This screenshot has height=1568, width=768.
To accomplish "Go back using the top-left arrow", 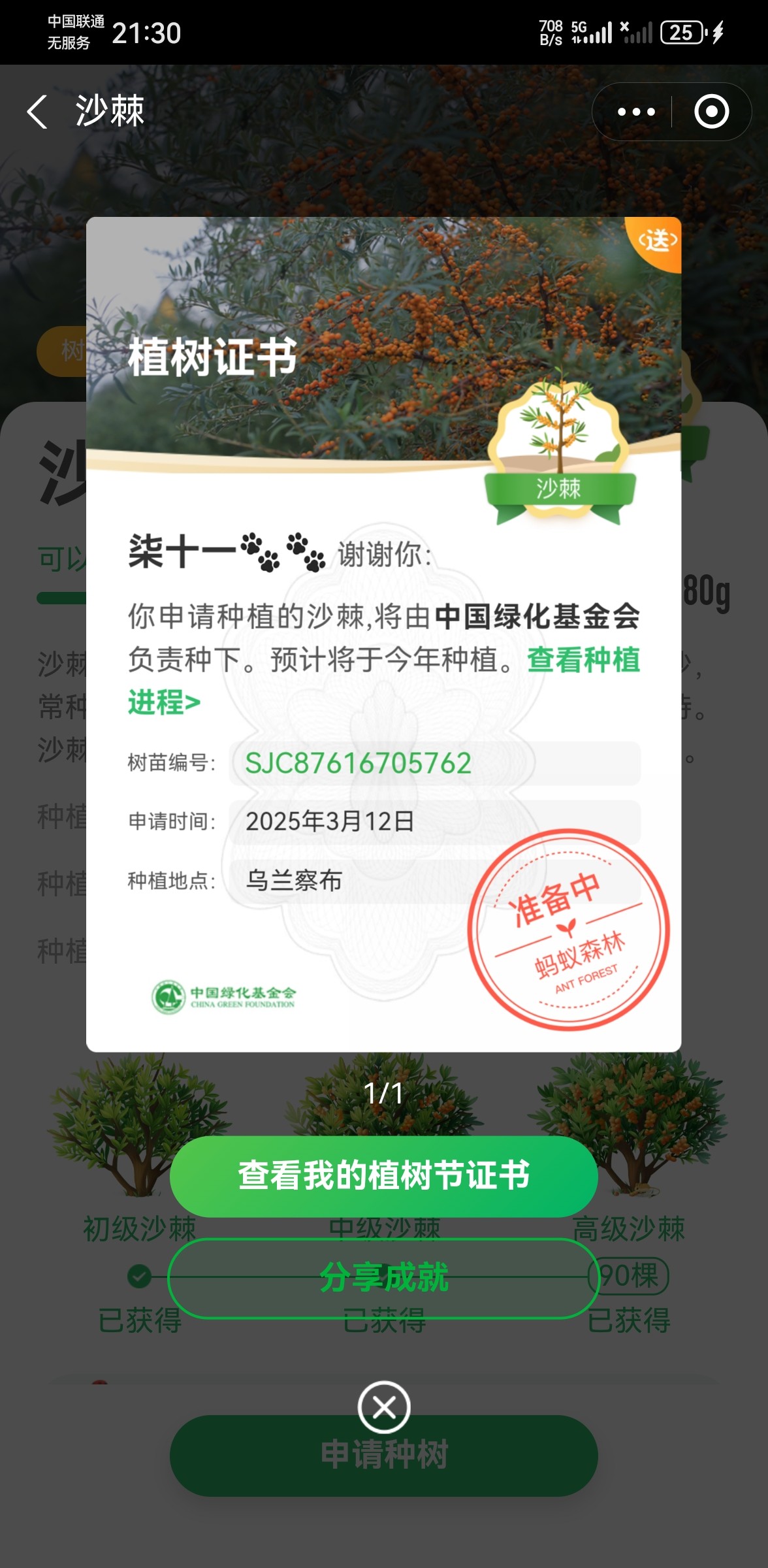I will tap(37, 112).
